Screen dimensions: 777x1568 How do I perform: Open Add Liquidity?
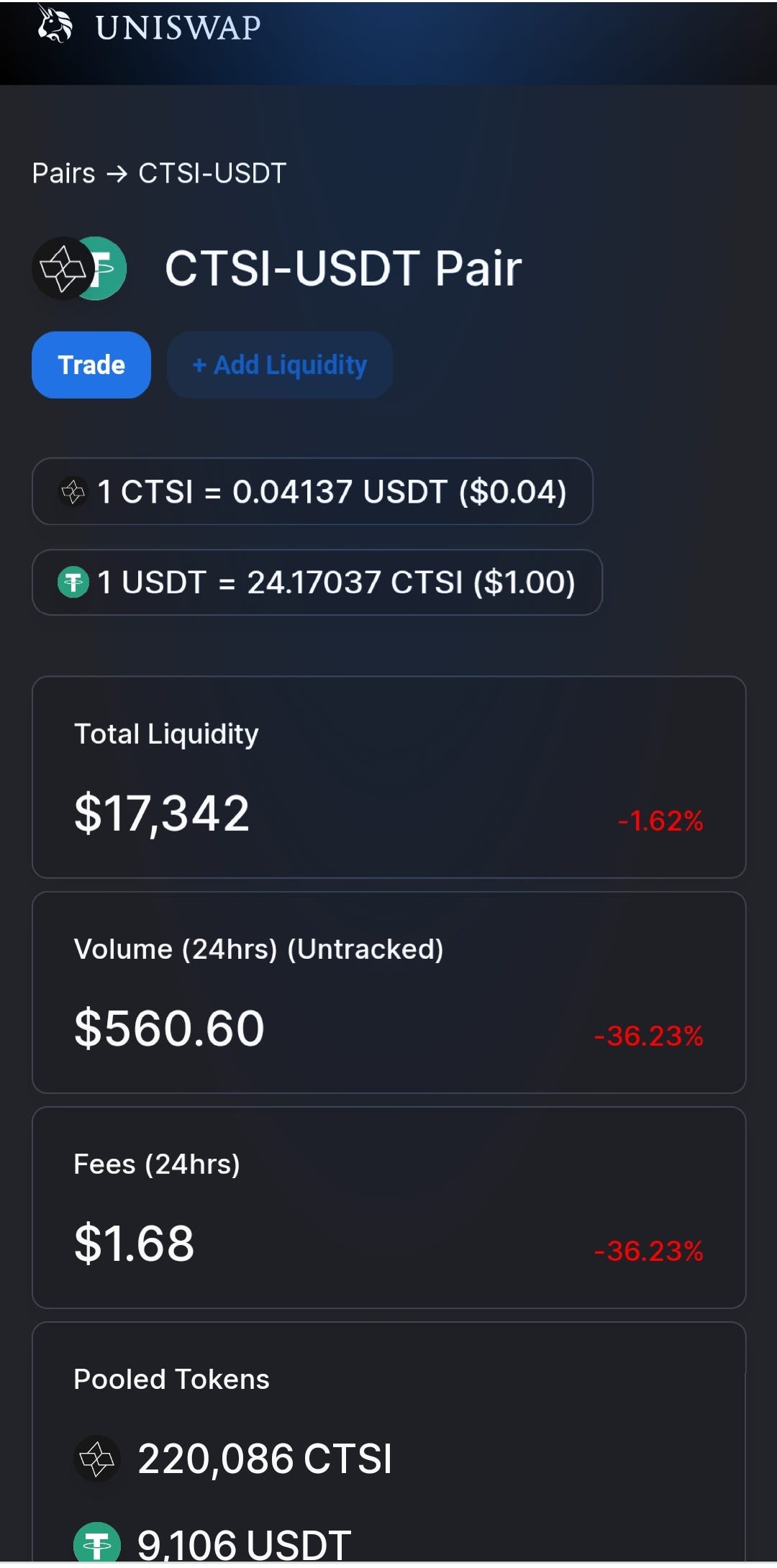(x=280, y=365)
